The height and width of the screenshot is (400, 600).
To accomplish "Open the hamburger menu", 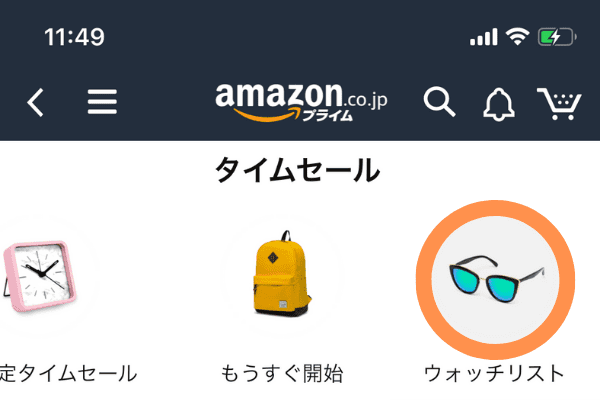I will pyautogui.click(x=102, y=102).
